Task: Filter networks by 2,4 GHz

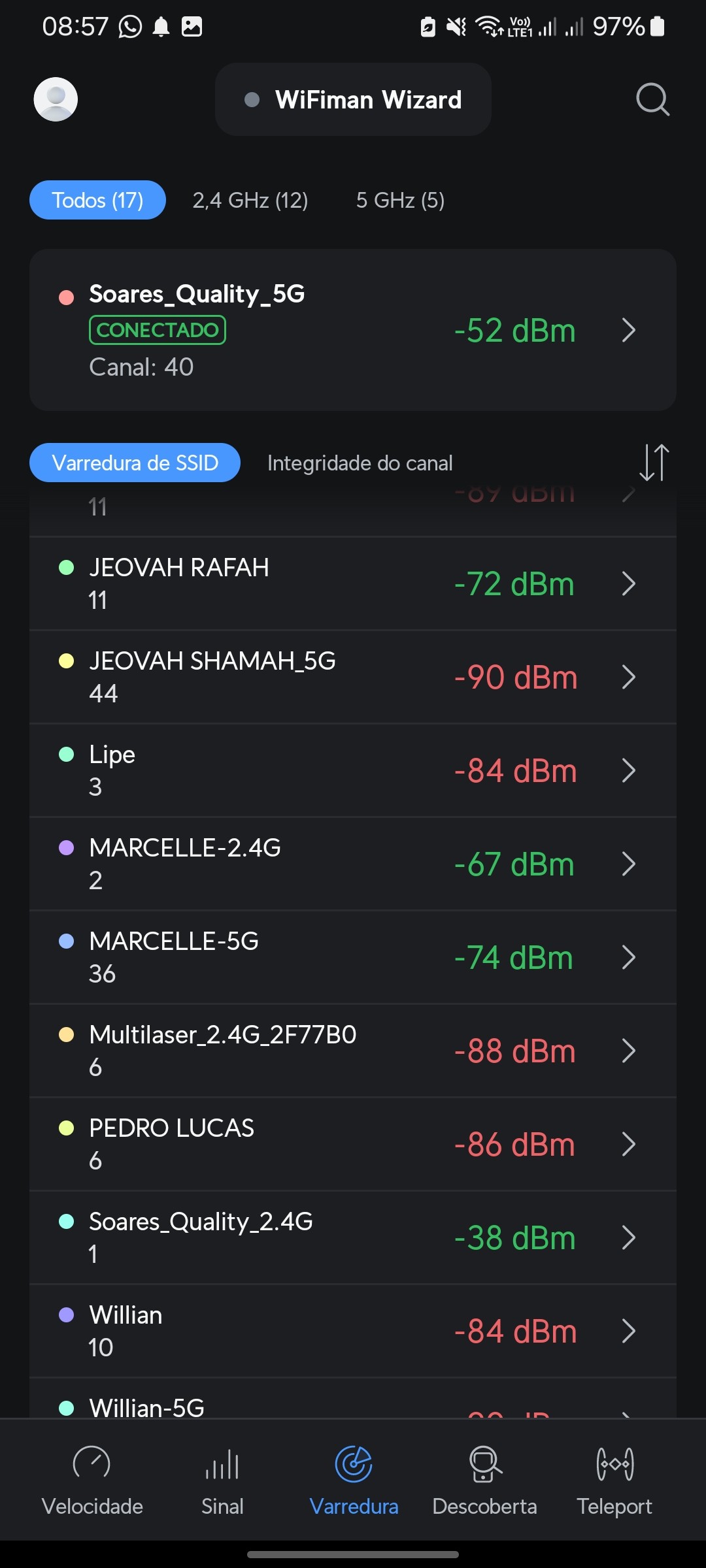Action: tap(250, 200)
